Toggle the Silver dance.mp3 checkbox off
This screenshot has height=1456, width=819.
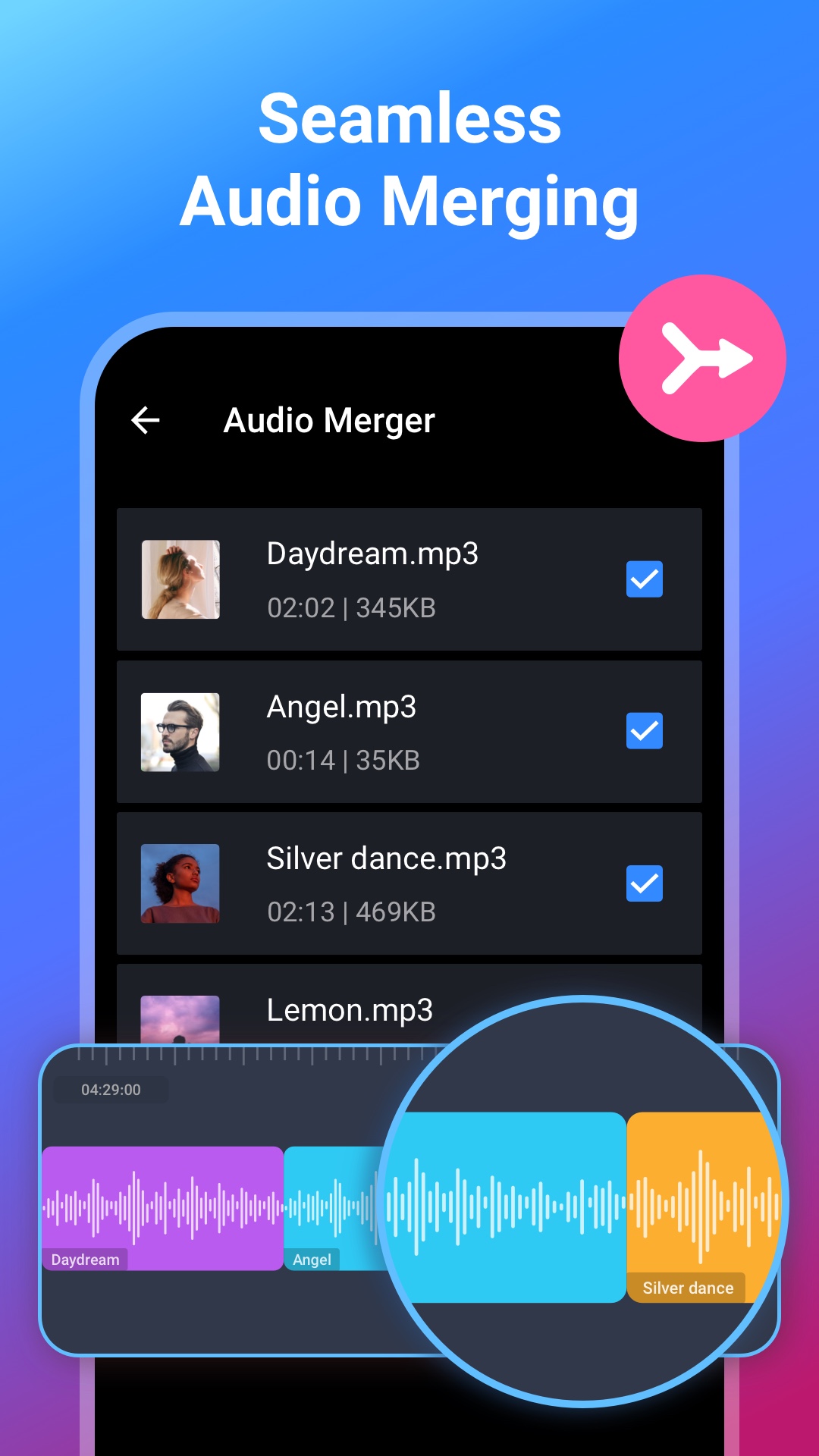coord(644,883)
